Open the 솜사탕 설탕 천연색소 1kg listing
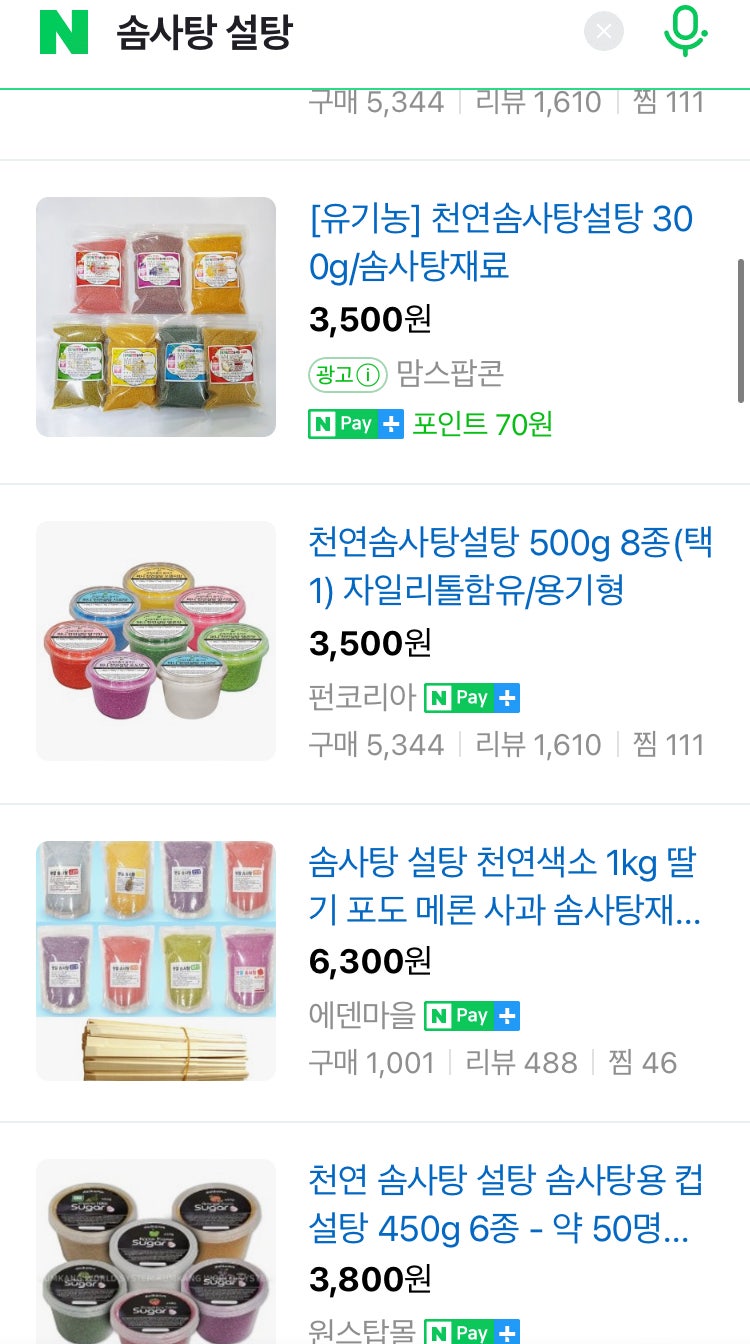 pos(497,892)
